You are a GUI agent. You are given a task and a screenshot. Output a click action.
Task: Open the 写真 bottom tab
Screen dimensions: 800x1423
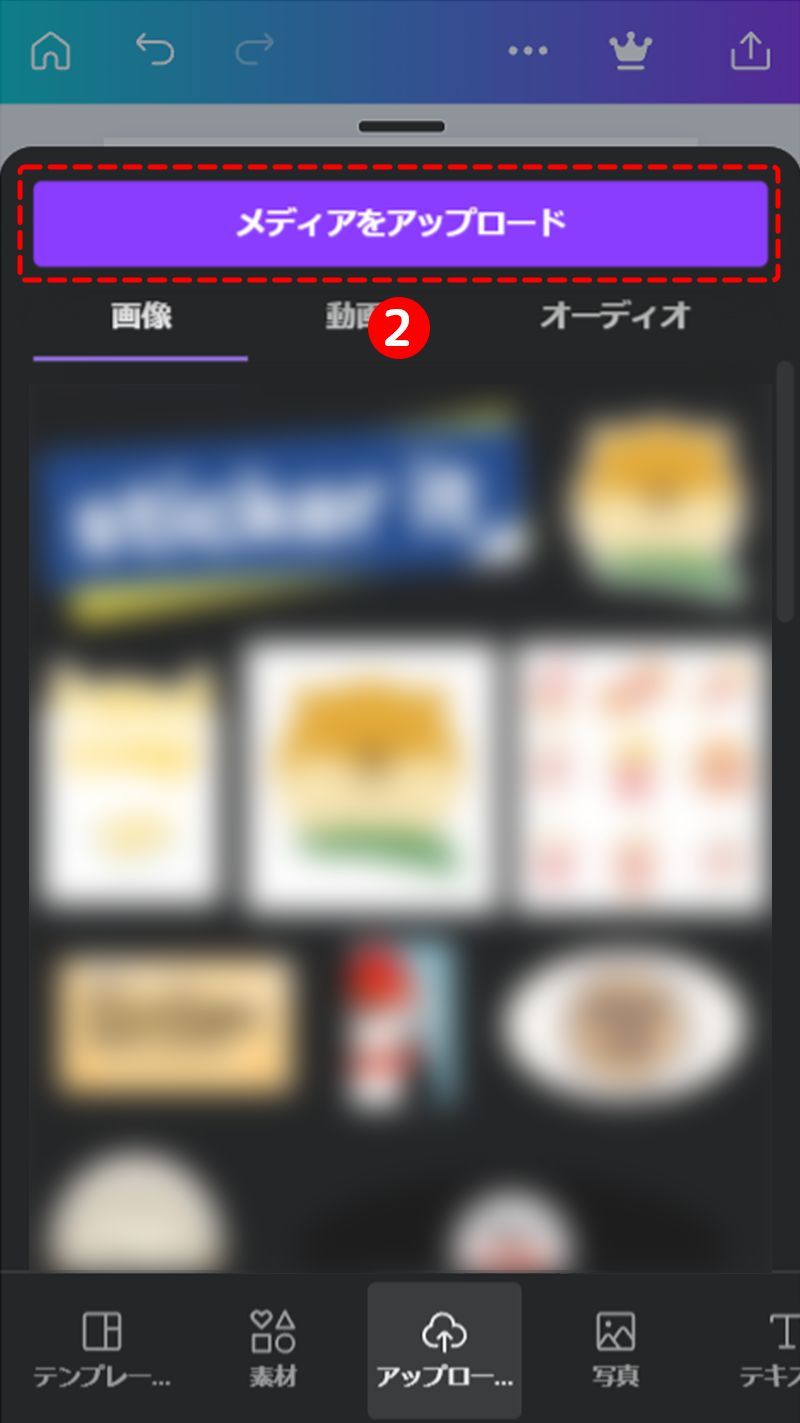coord(615,1348)
